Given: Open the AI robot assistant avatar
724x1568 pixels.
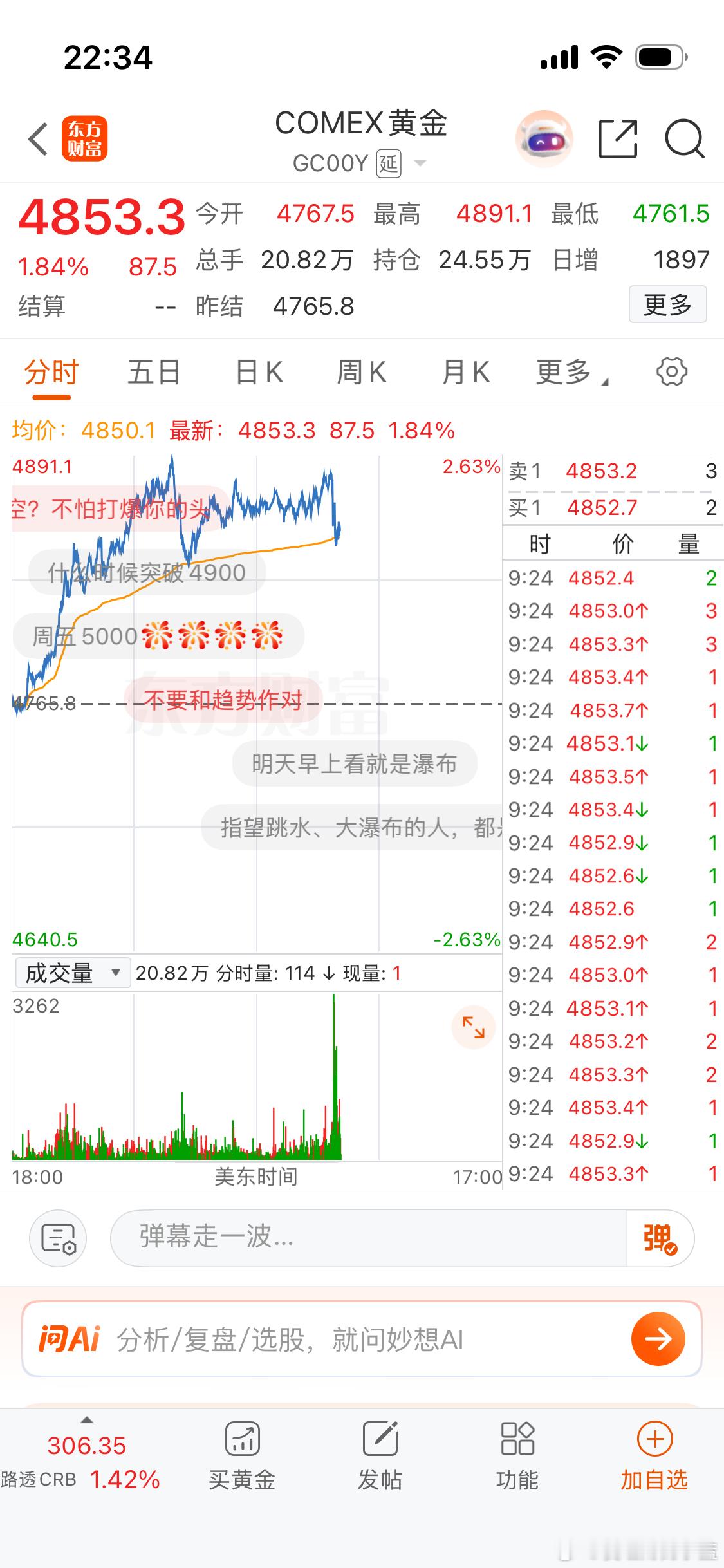Looking at the screenshot, I should click(x=544, y=137).
